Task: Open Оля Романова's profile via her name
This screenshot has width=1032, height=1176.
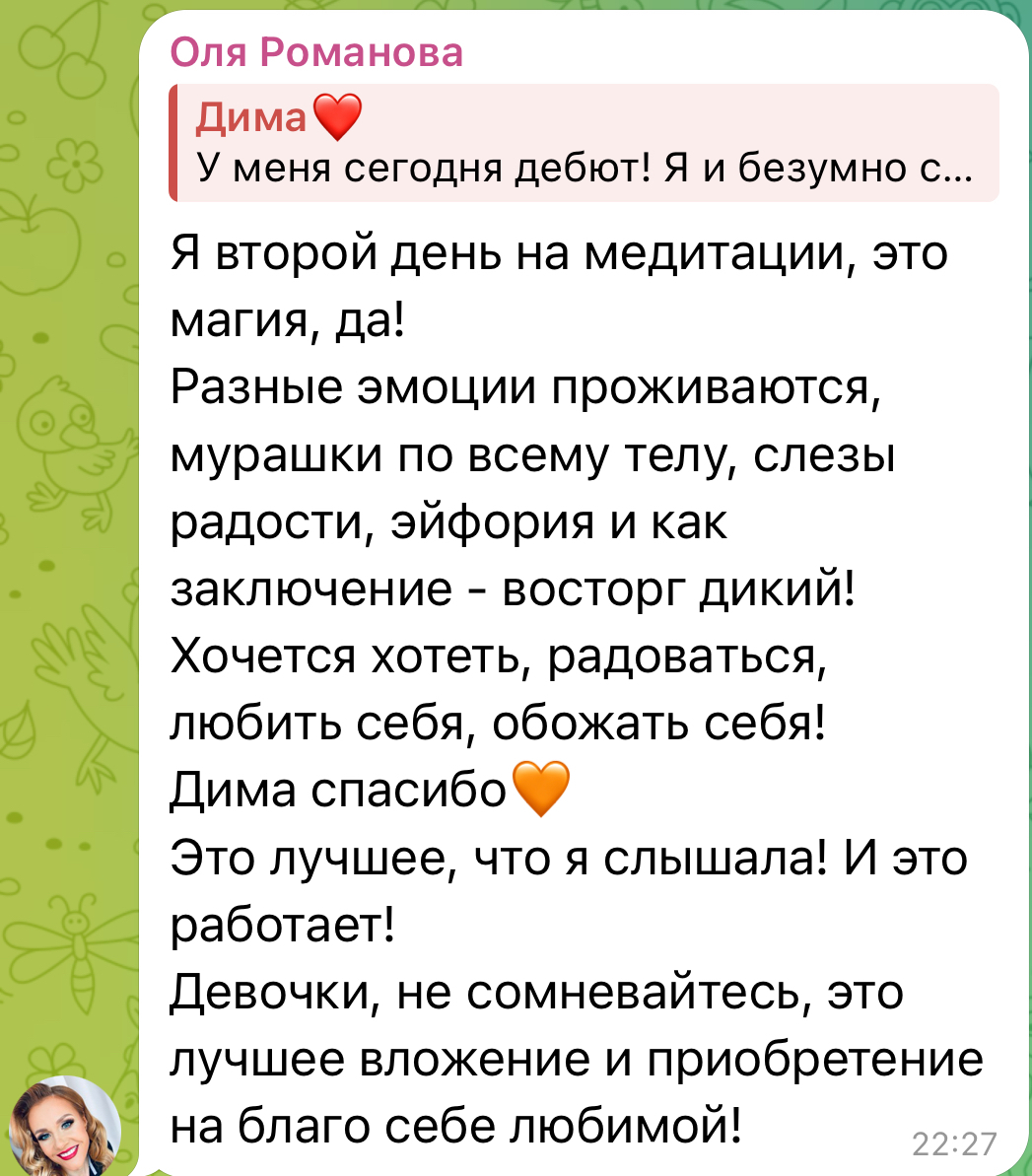Action: tap(315, 51)
